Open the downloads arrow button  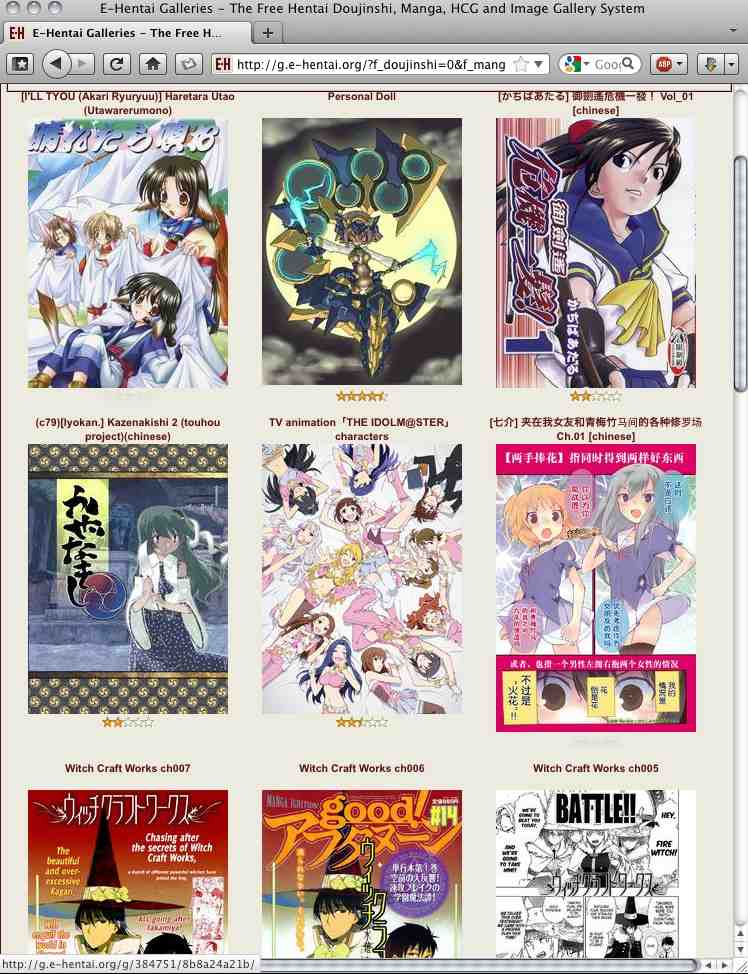click(711, 64)
